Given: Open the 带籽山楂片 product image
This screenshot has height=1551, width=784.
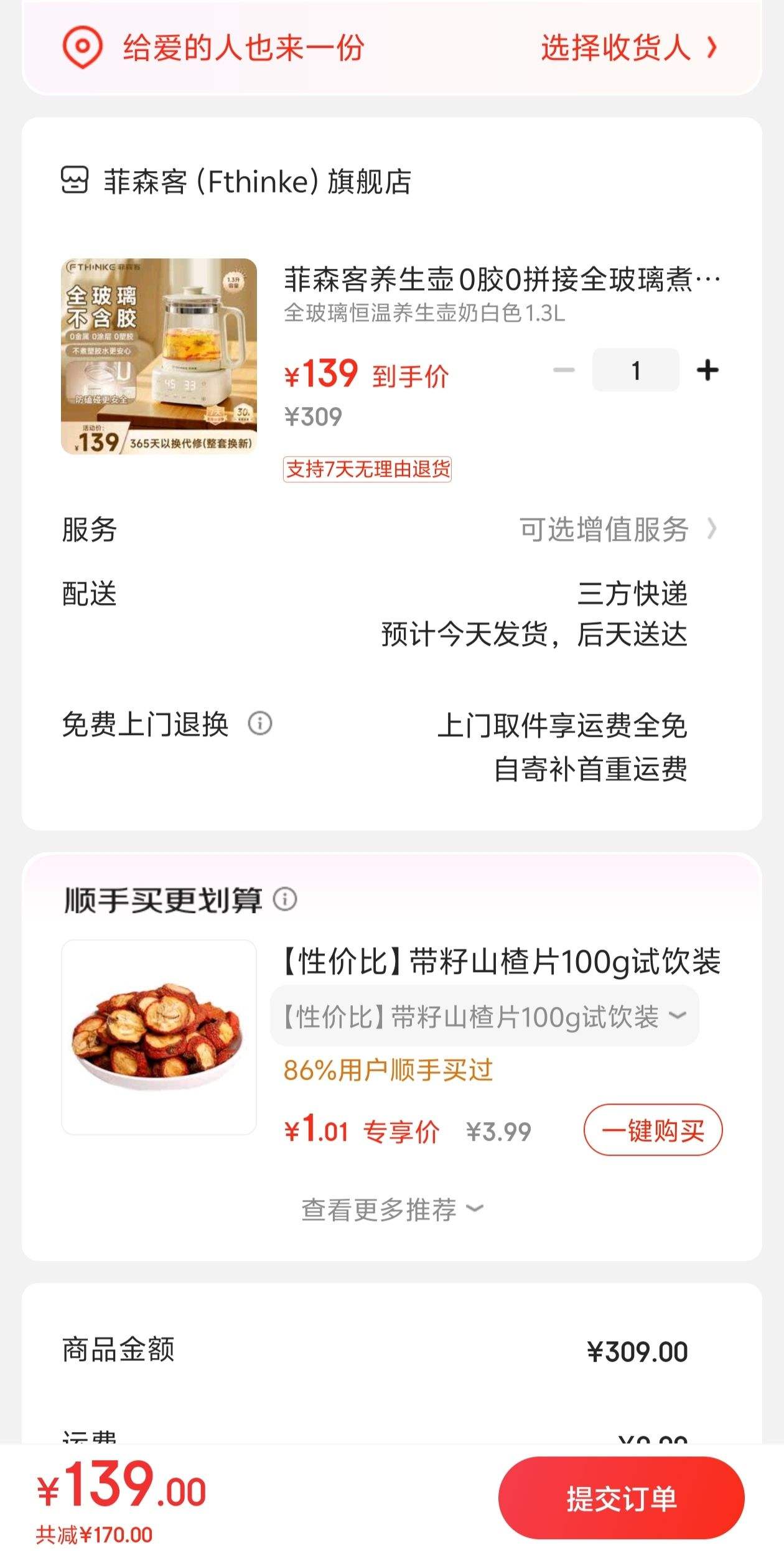Looking at the screenshot, I should (x=159, y=1037).
